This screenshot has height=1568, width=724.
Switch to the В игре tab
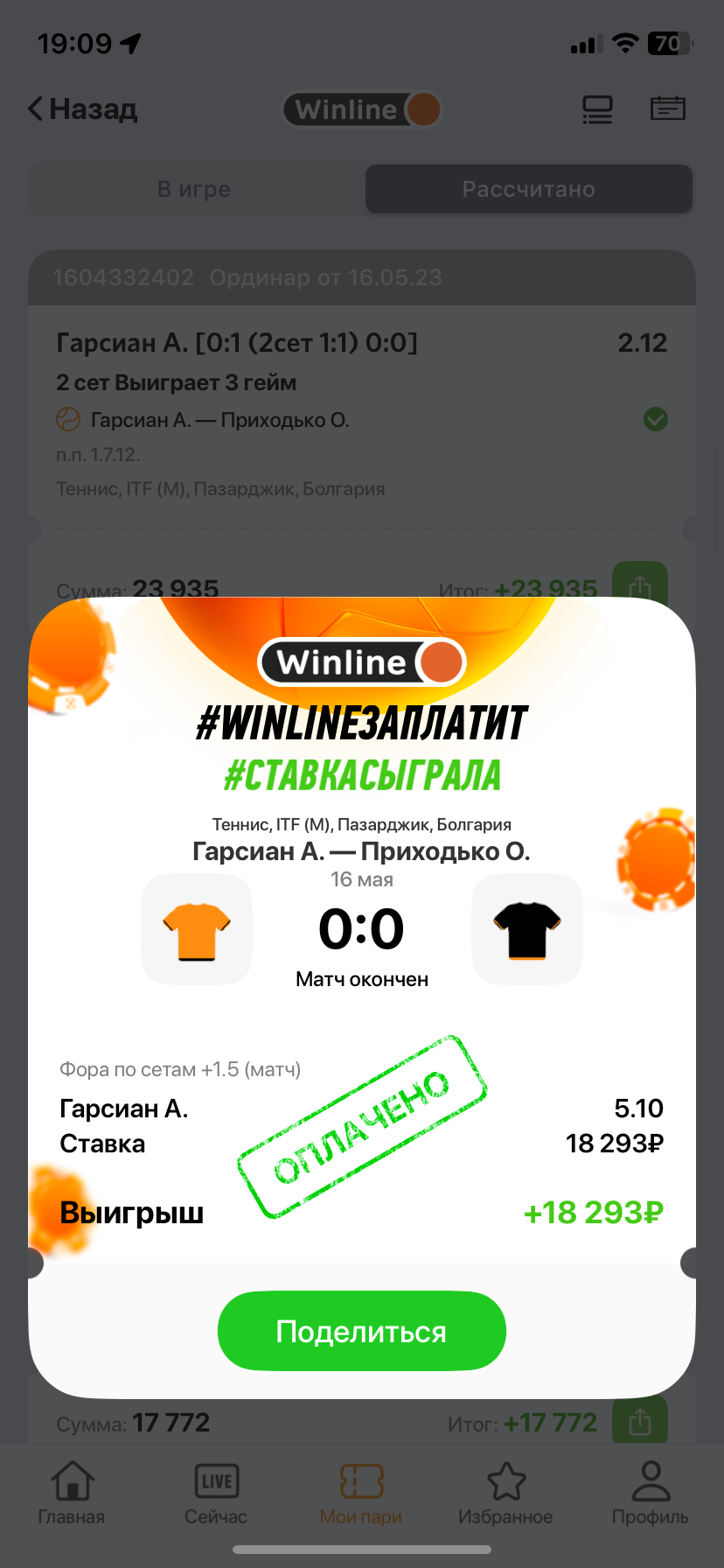pyautogui.click(x=194, y=189)
